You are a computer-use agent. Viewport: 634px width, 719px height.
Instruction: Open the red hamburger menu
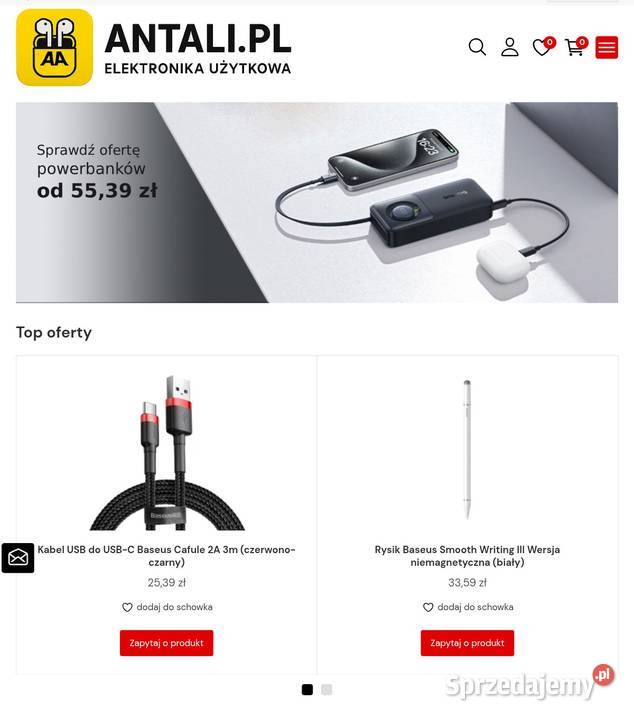tap(606, 47)
